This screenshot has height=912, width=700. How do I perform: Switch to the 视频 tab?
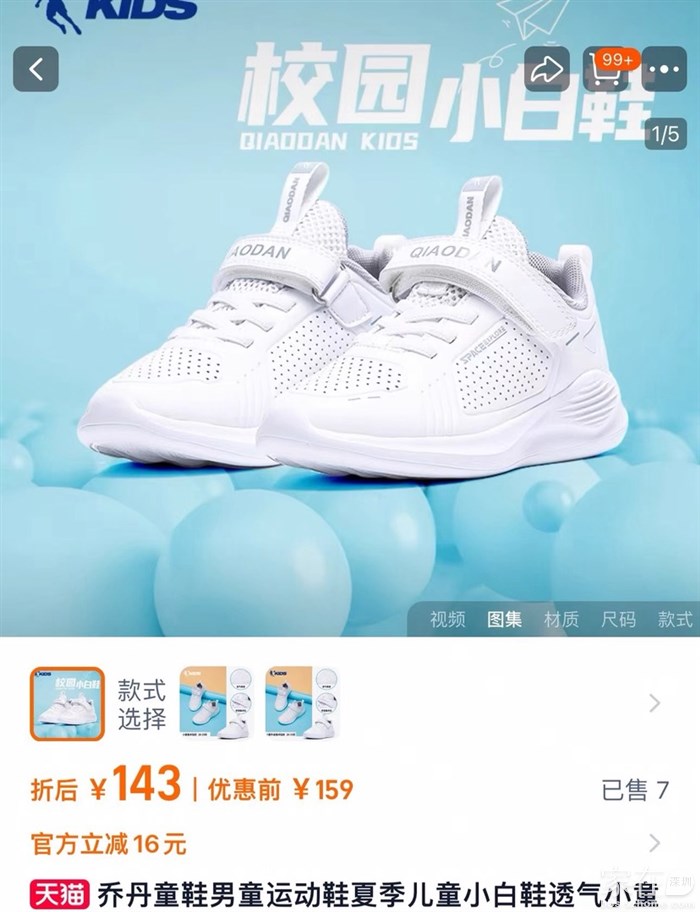447,619
